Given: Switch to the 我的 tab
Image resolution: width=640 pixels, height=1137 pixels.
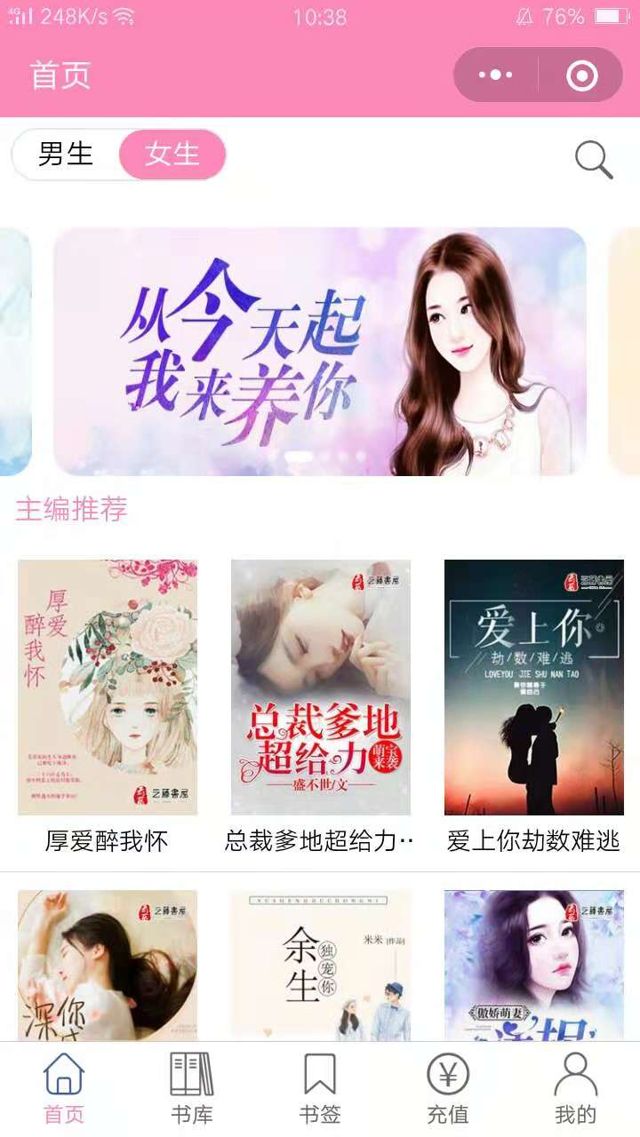Looking at the screenshot, I should coord(575,1088).
